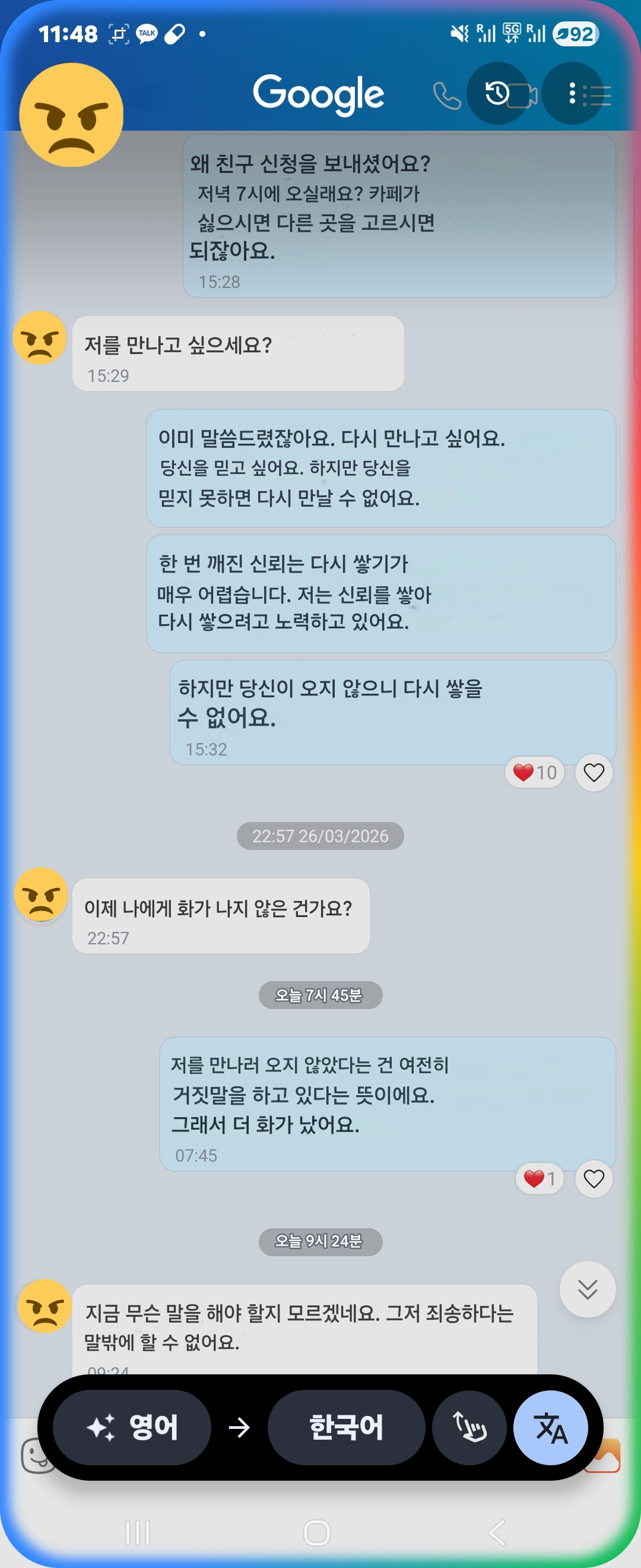Change target language 한국어
Image resolution: width=641 pixels, height=1568 pixels.
(x=346, y=1427)
